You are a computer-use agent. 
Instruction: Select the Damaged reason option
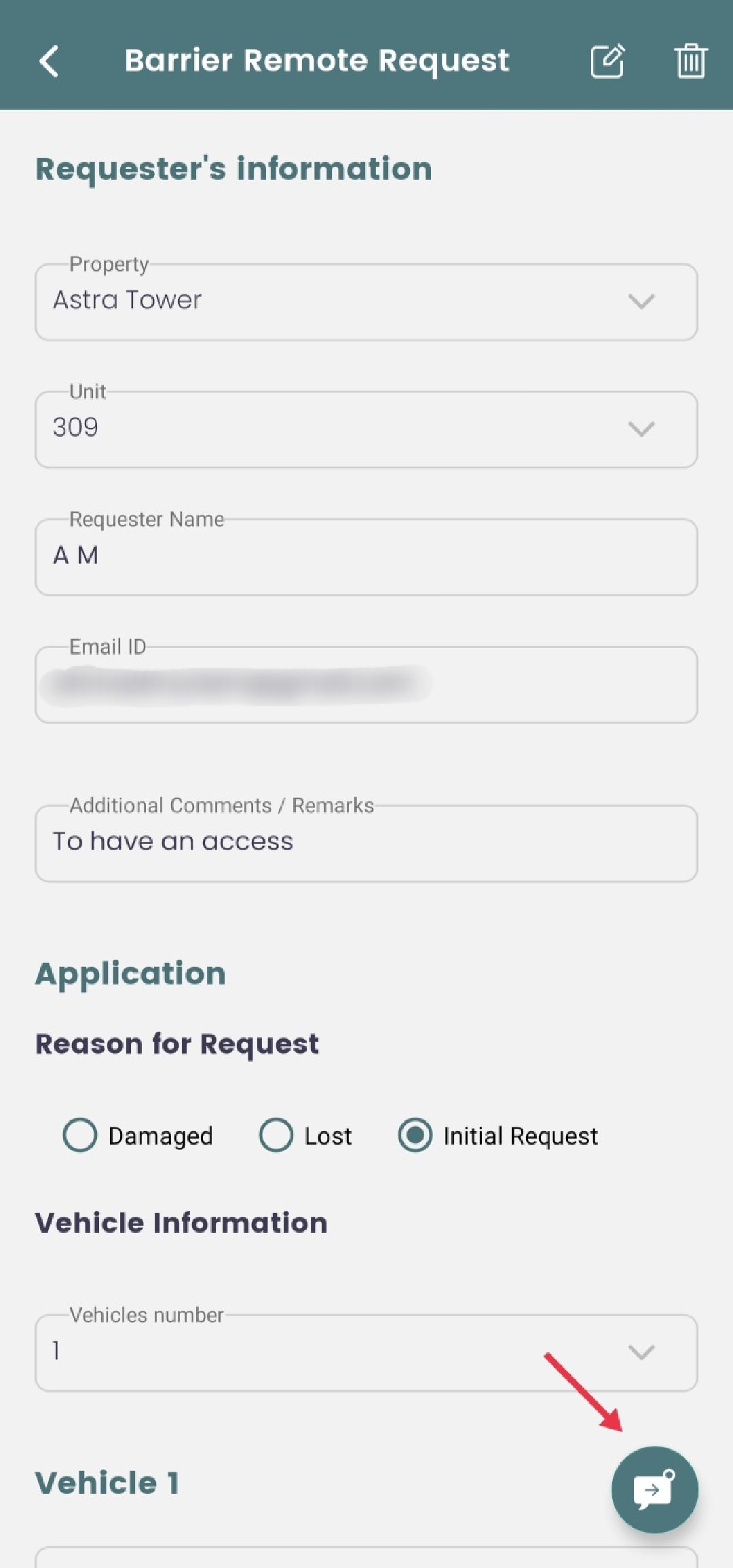(138, 1135)
